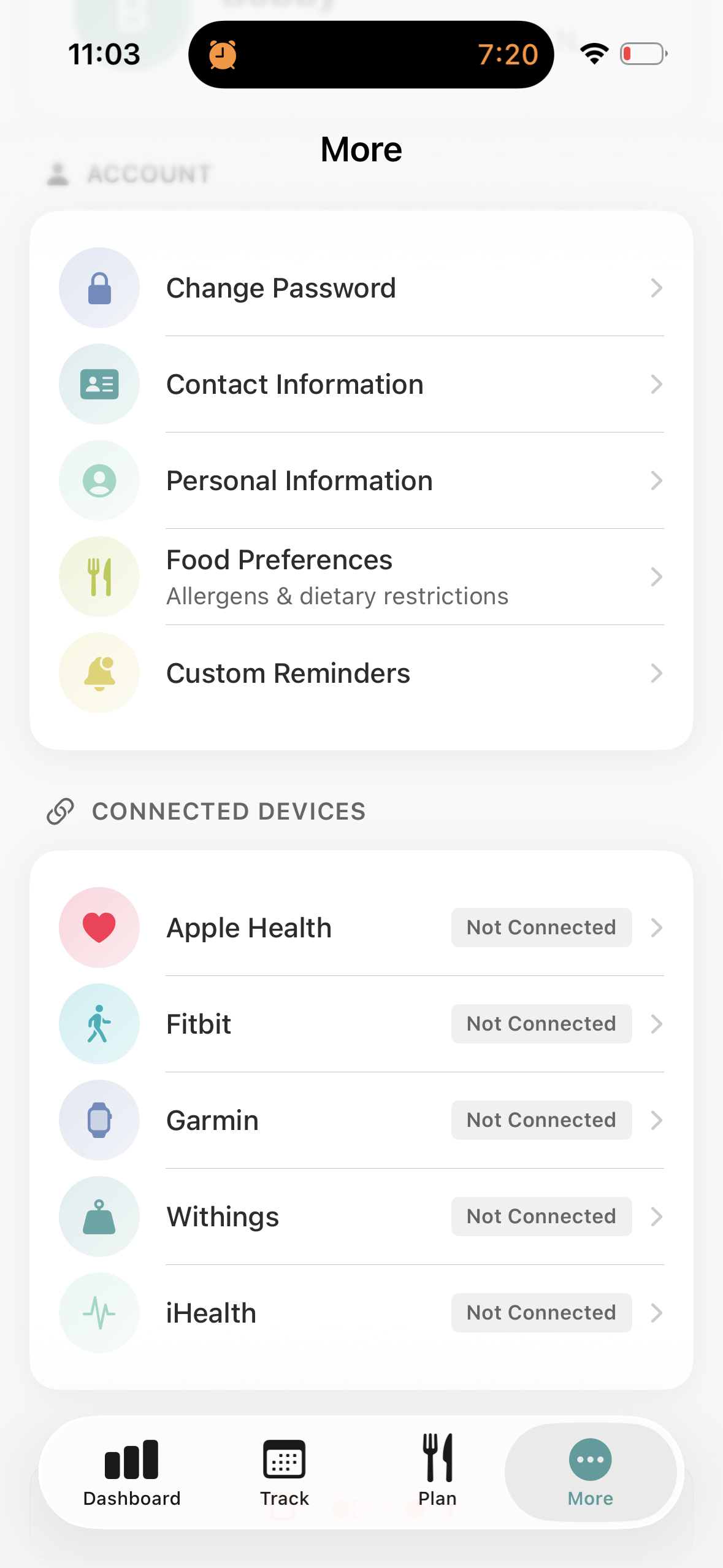
Task: Connect Apple Health
Action: coord(361,928)
